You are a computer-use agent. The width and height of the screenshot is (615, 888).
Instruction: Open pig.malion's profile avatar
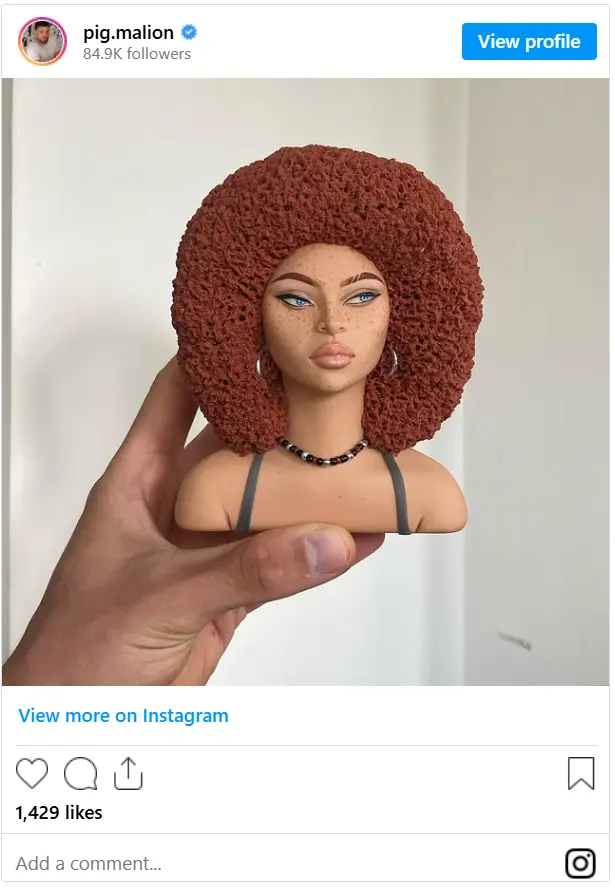(x=42, y=42)
